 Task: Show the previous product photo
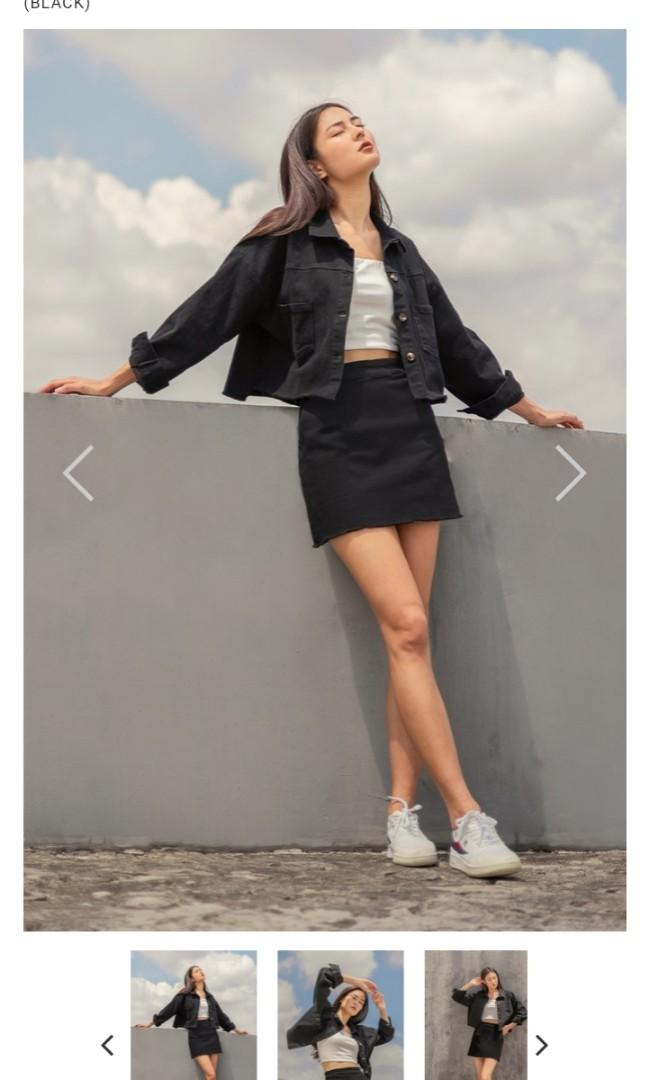79,473
